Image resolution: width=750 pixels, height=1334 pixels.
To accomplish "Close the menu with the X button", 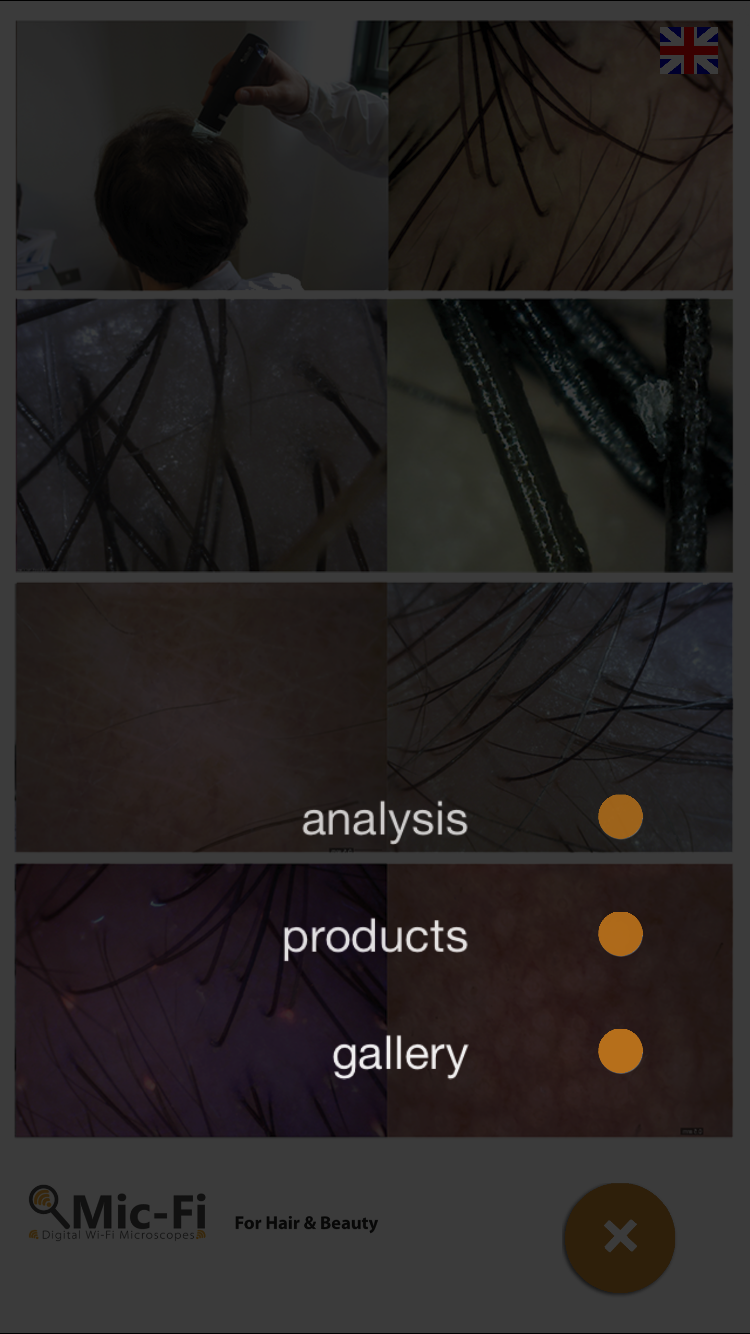I will [x=619, y=1237].
